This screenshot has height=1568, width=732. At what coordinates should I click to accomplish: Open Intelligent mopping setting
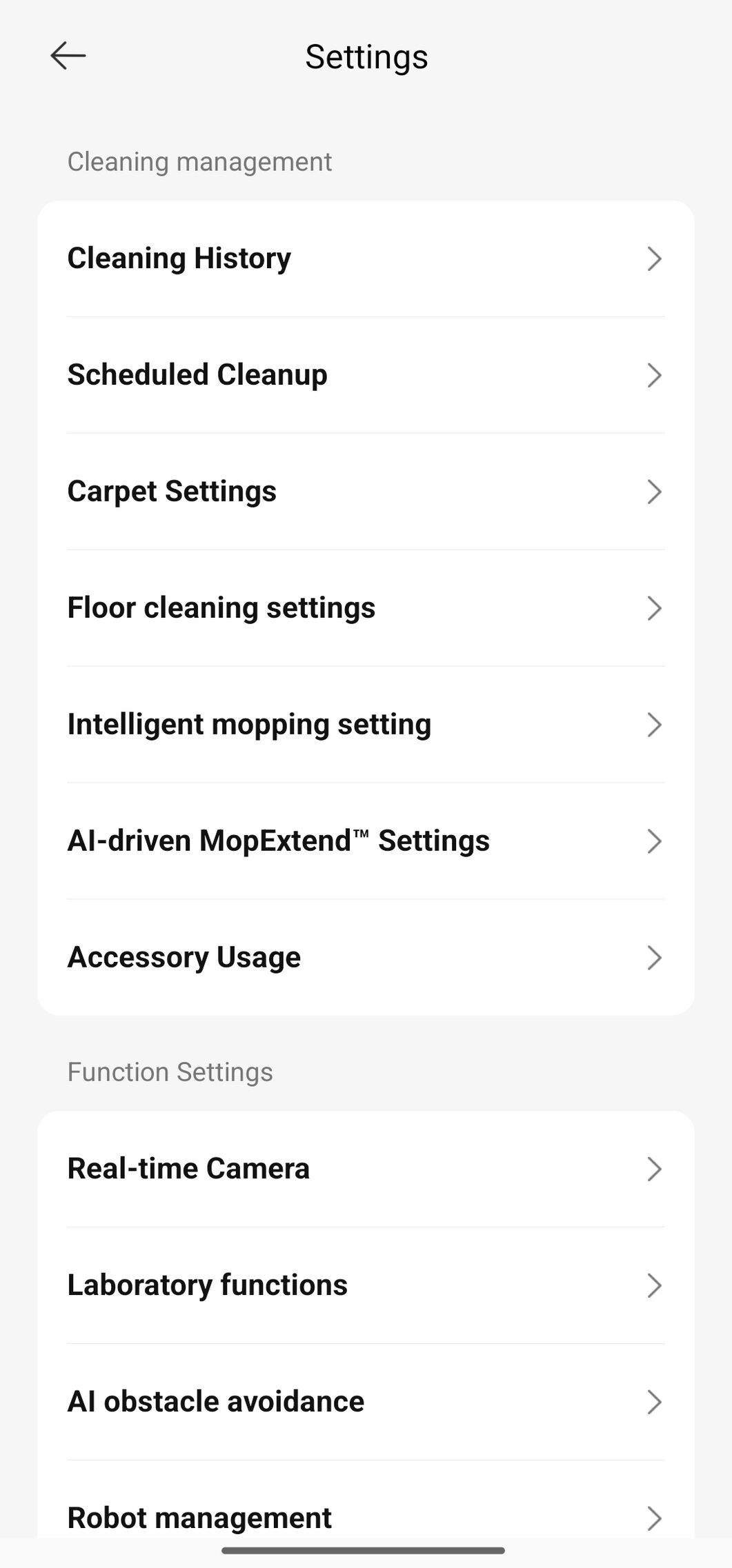coord(366,725)
